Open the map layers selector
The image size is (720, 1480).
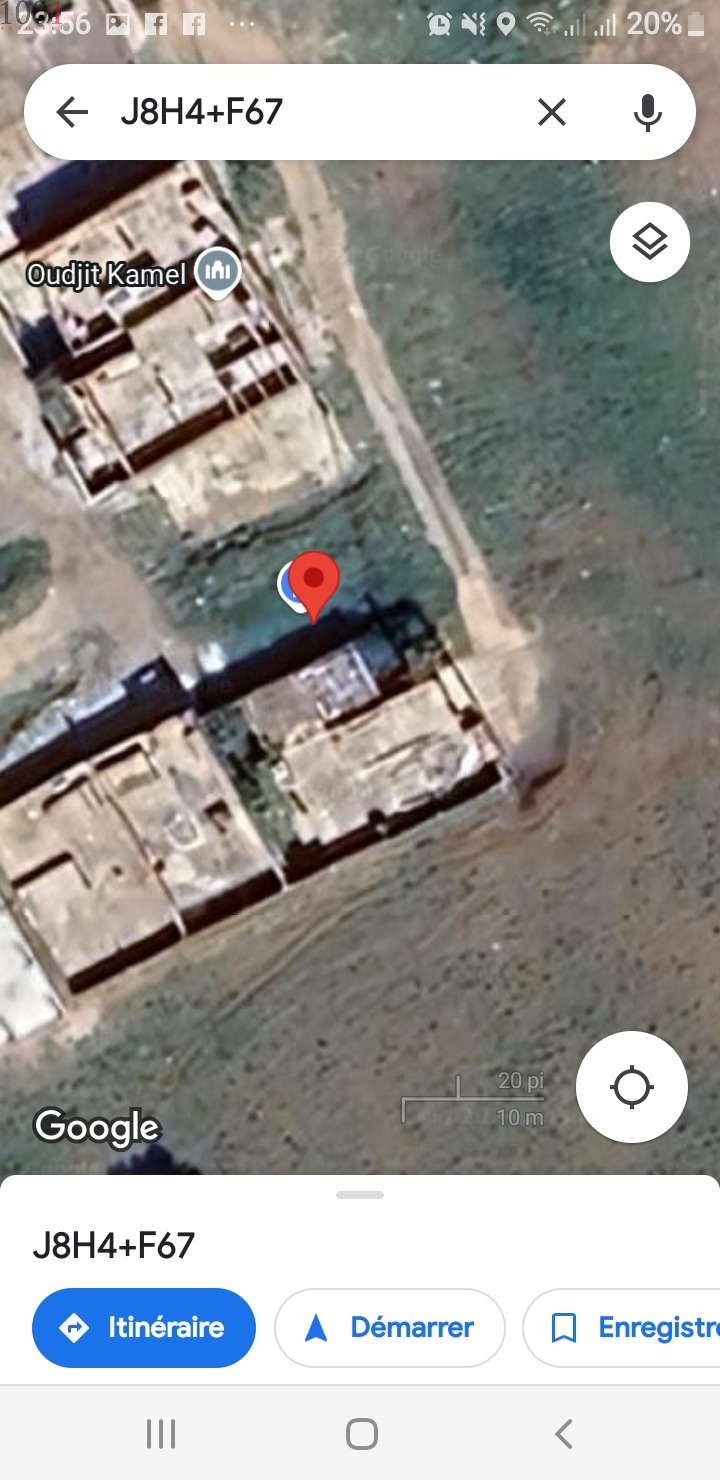[650, 241]
